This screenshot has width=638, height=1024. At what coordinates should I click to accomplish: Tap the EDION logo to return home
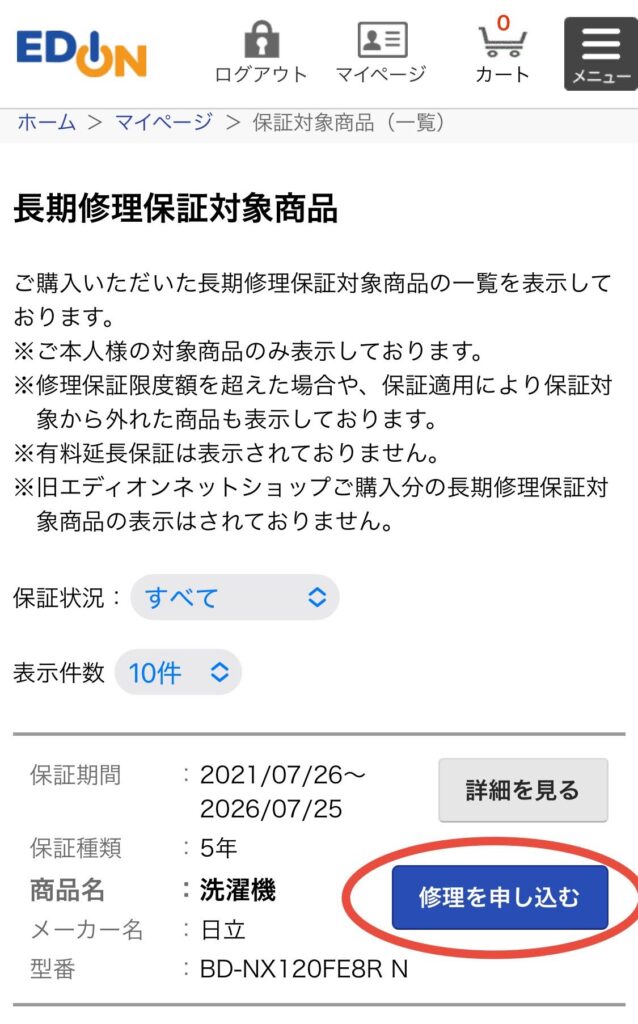82,54
